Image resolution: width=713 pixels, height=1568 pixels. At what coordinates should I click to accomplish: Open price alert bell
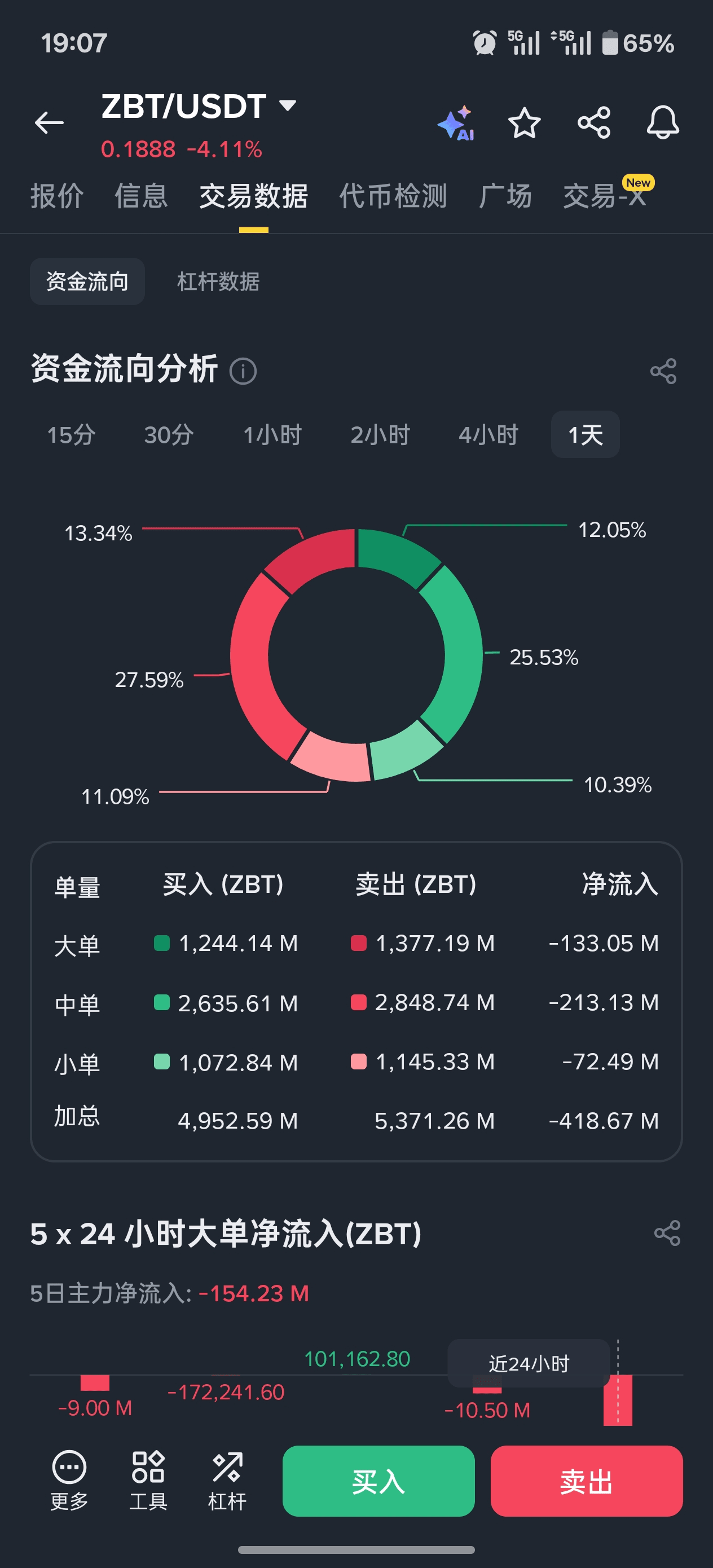pos(662,123)
